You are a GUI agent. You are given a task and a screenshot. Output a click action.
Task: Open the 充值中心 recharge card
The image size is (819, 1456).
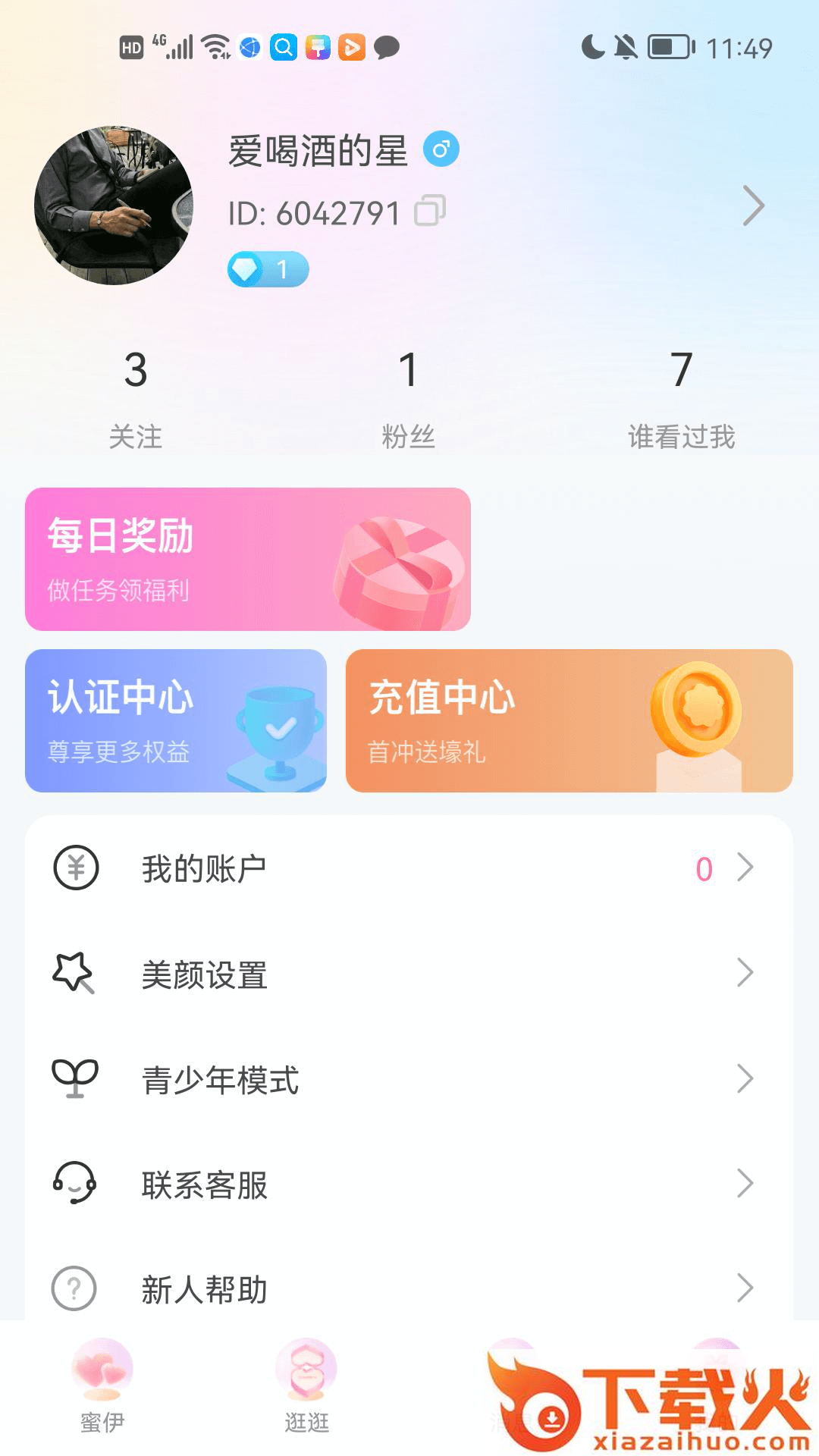tap(569, 720)
